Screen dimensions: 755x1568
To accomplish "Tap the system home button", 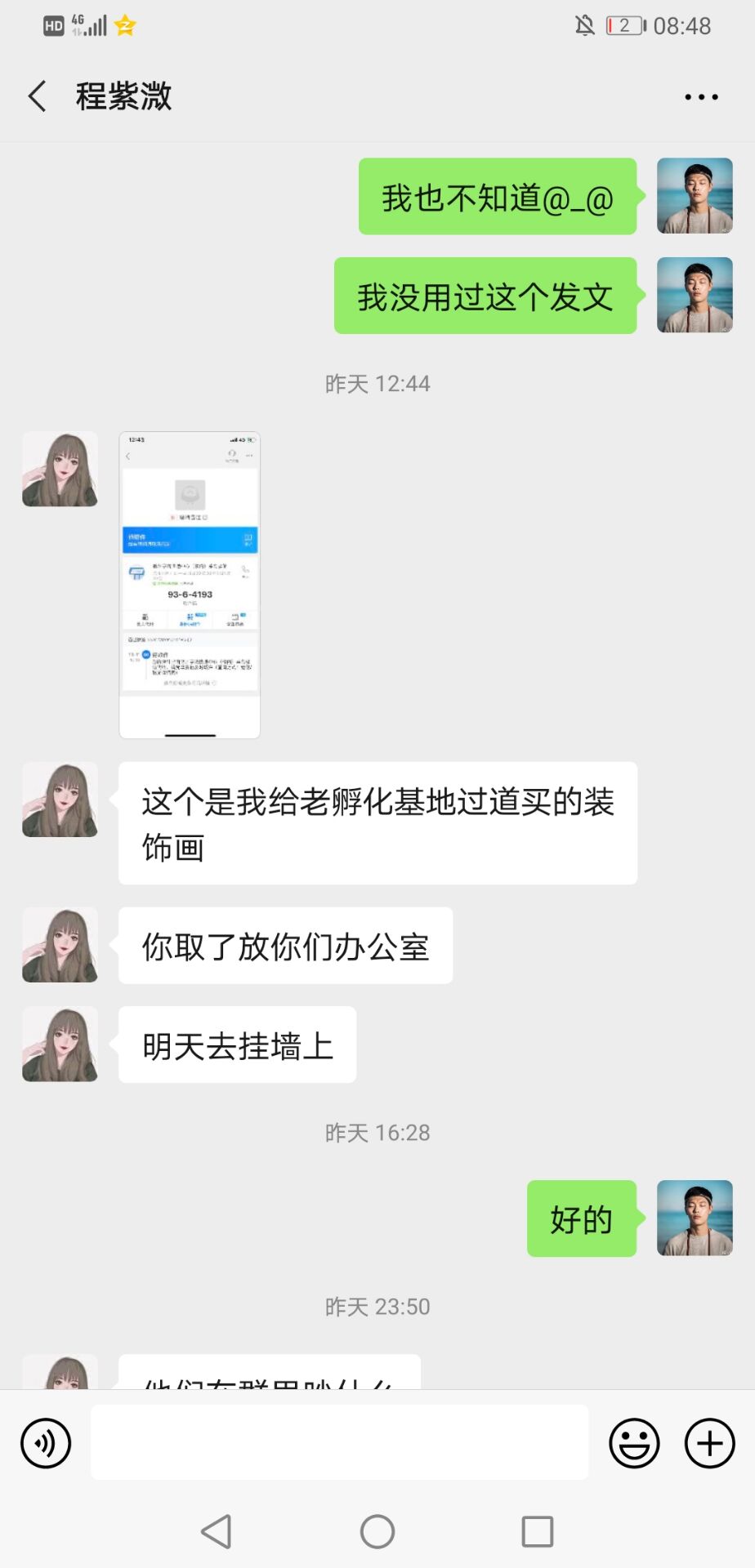I will [x=377, y=1531].
